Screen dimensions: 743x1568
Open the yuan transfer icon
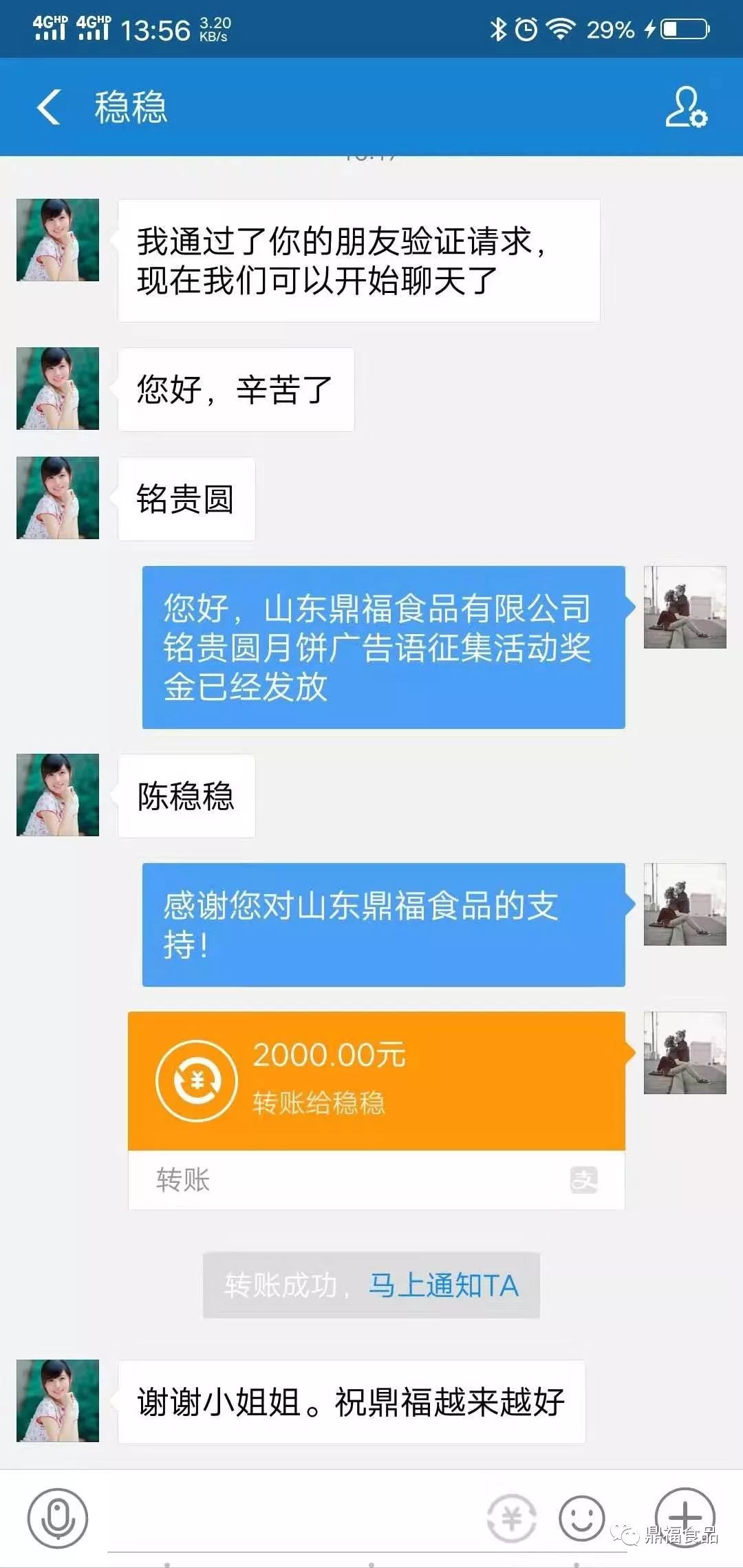coord(511,1518)
